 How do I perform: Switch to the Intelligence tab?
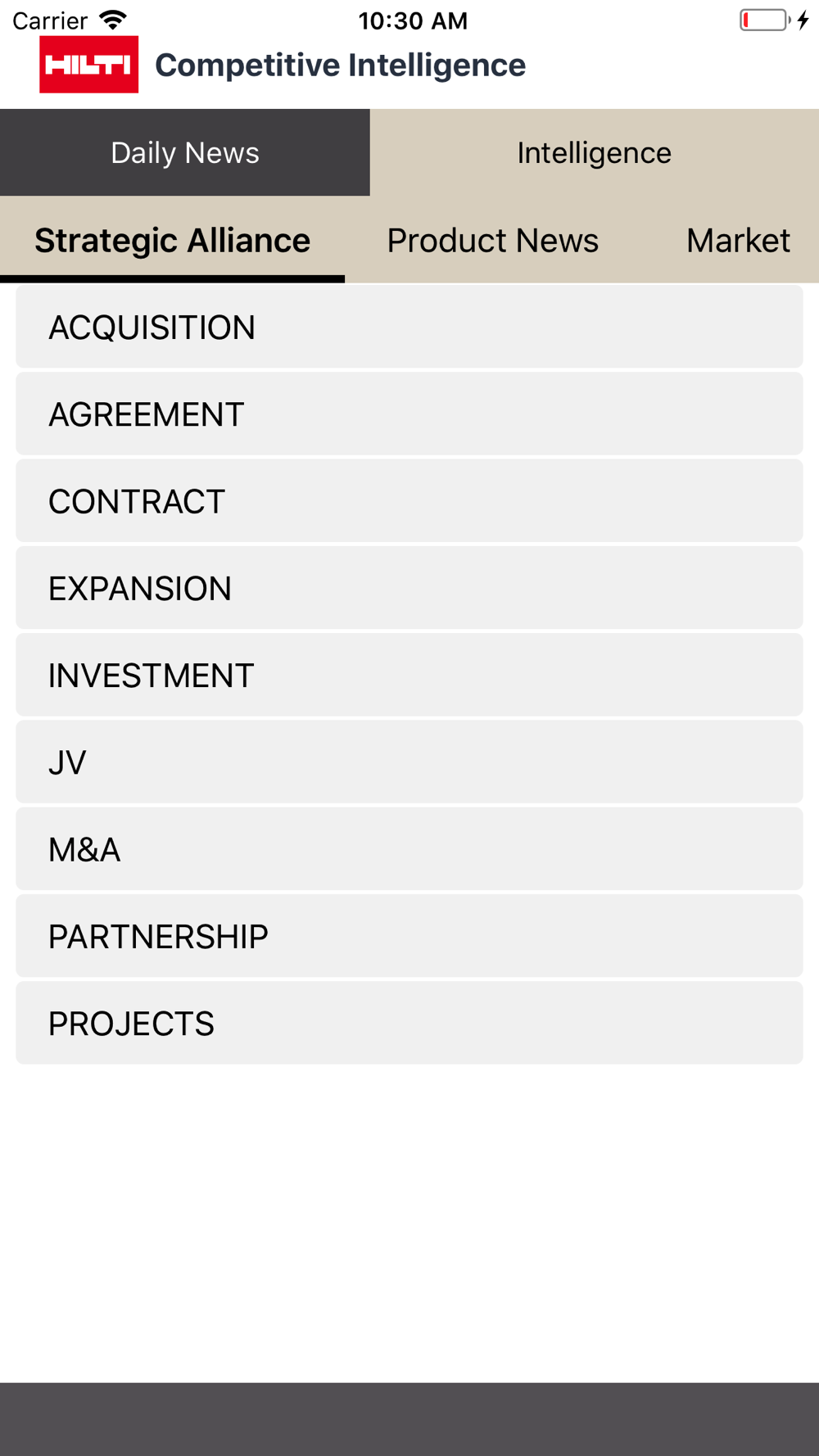(x=595, y=152)
